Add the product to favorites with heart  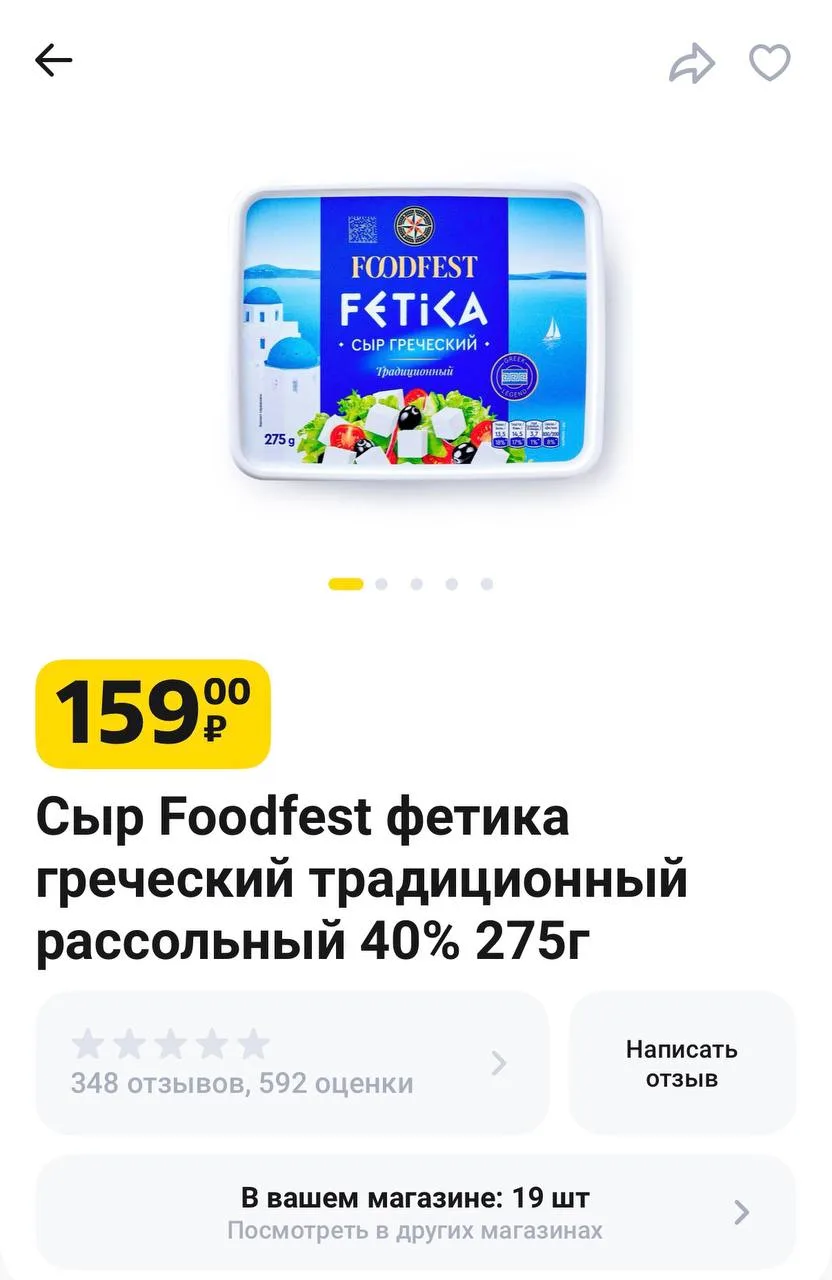(x=770, y=63)
